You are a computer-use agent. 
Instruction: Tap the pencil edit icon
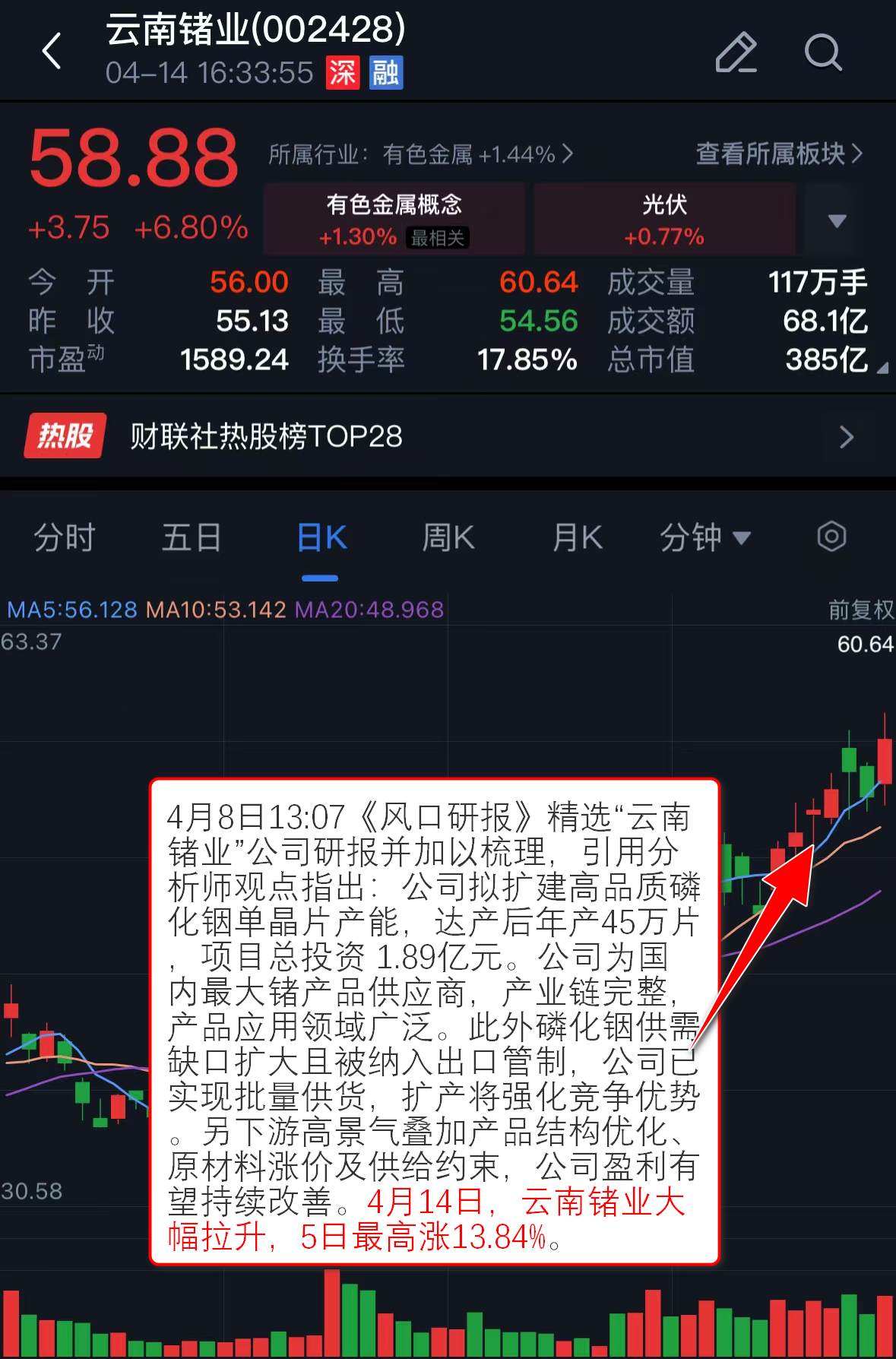(736, 52)
